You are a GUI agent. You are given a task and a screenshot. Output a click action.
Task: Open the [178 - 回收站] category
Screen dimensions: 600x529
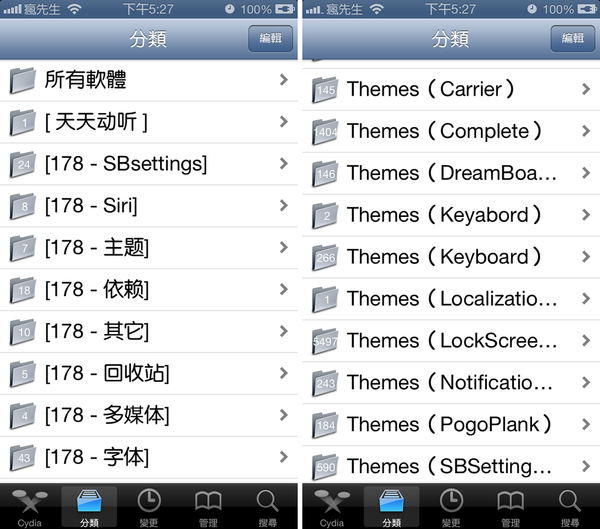tap(150, 374)
